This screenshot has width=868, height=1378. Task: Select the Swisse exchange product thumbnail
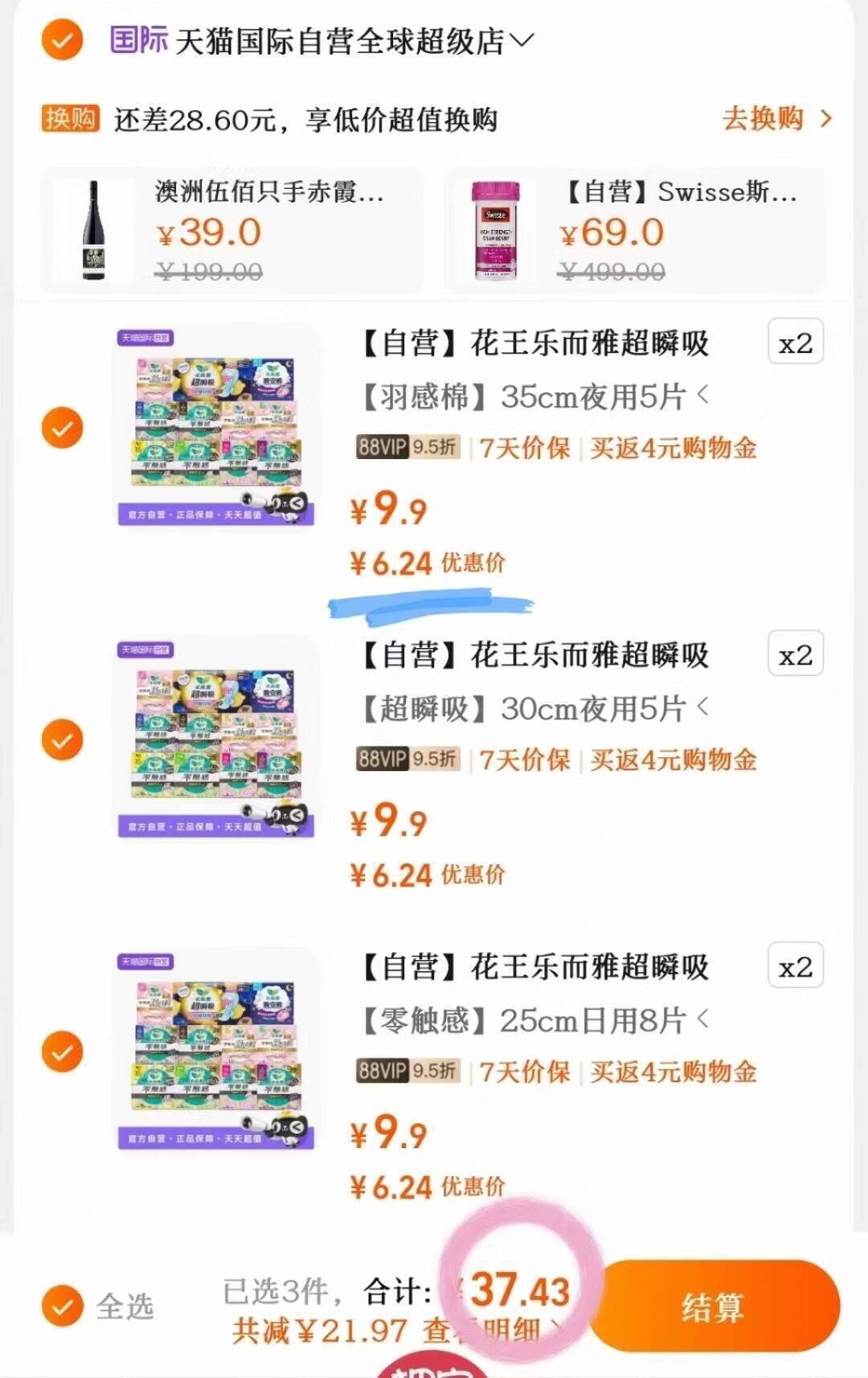(x=496, y=229)
